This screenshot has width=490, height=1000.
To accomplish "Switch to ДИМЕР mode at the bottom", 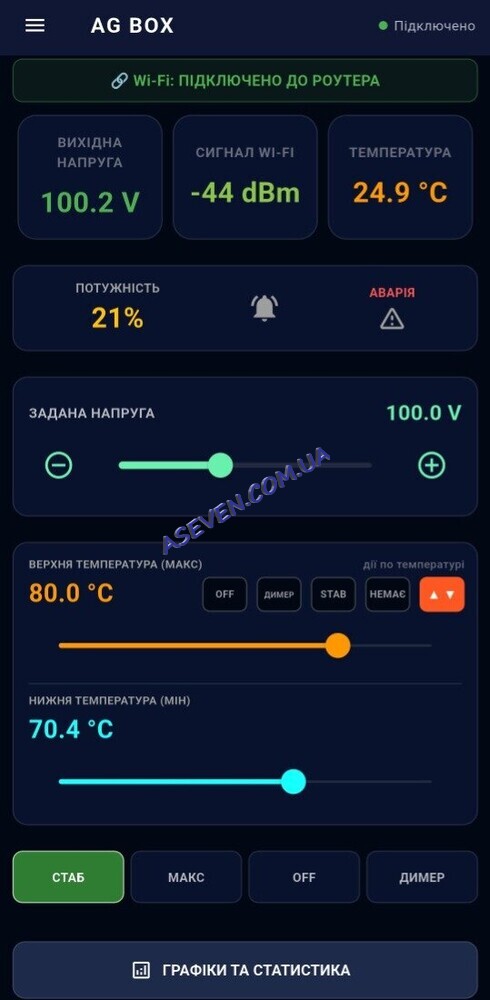I will (422, 877).
